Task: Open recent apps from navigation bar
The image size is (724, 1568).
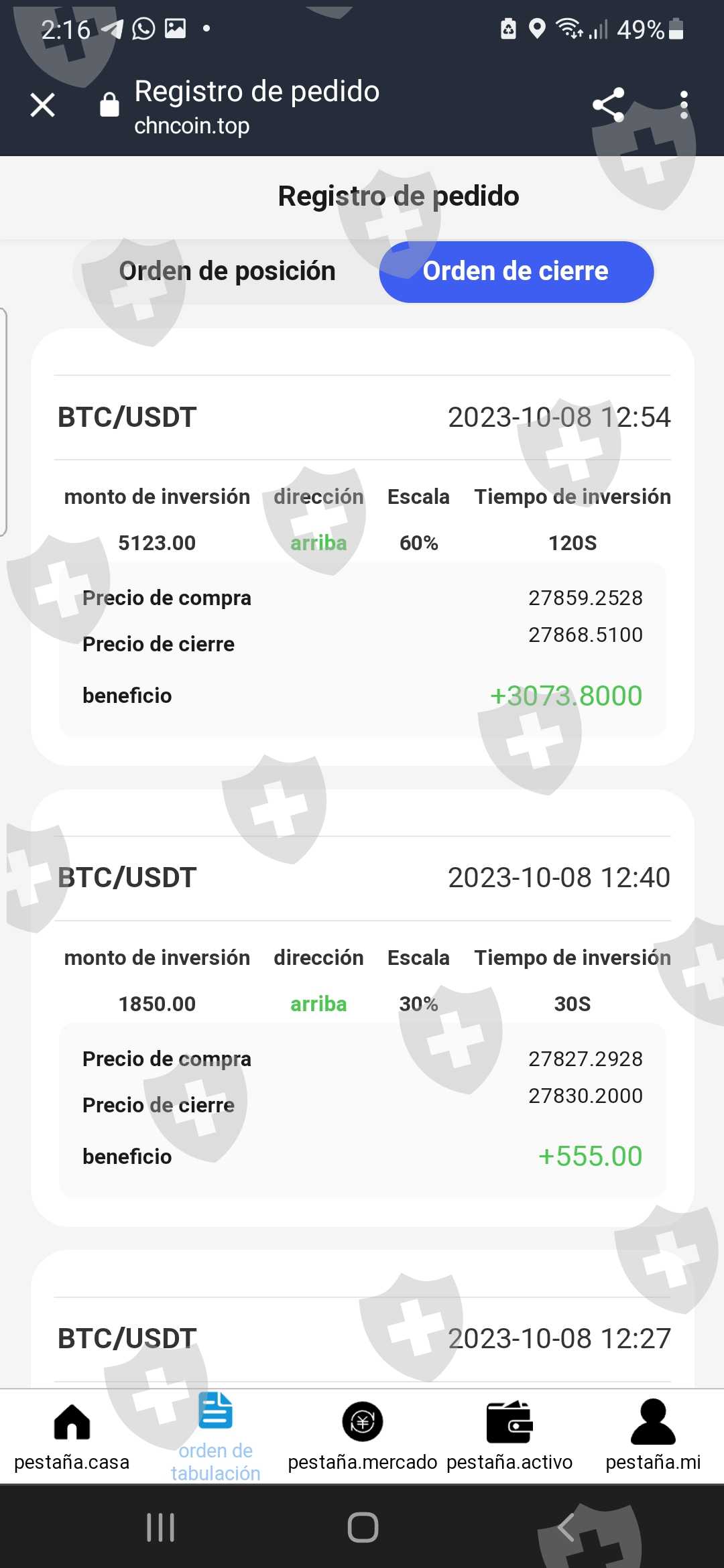Action: tap(160, 1528)
